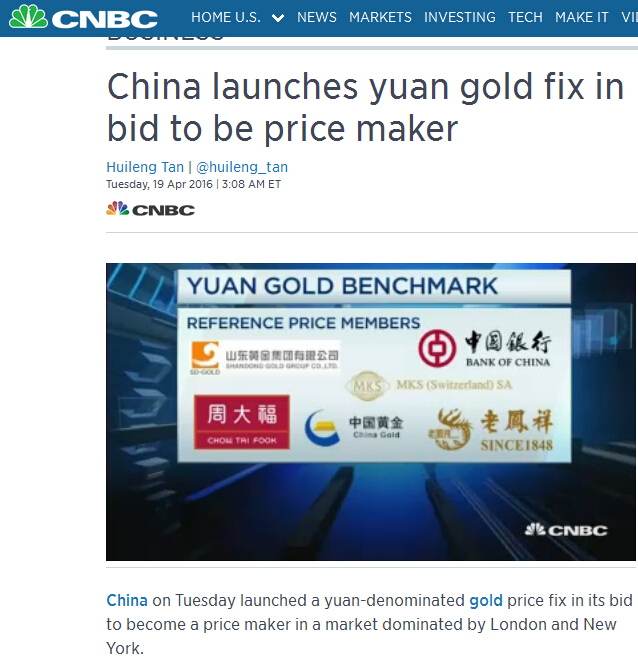Open the CNBC home logo

point(83,17)
